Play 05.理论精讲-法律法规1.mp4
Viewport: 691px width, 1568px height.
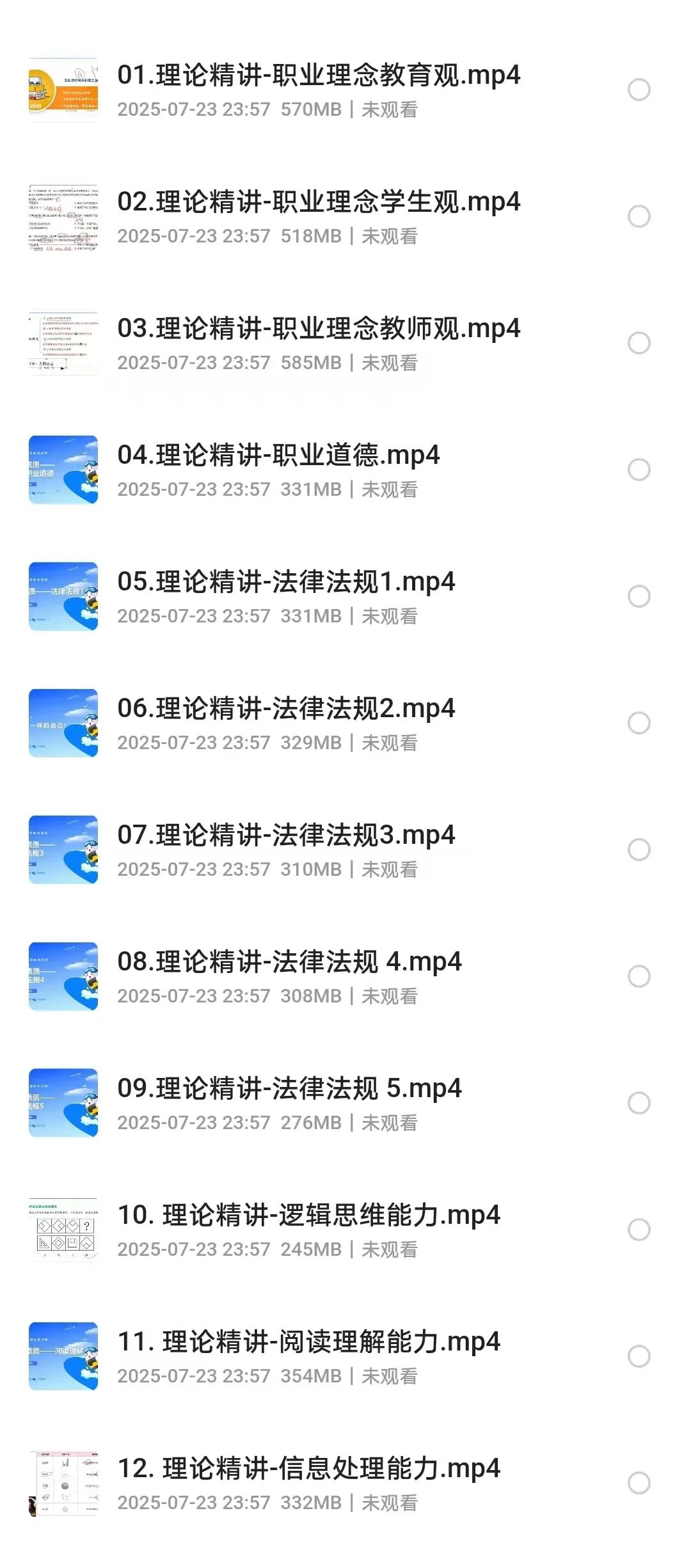tap(286, 582)
